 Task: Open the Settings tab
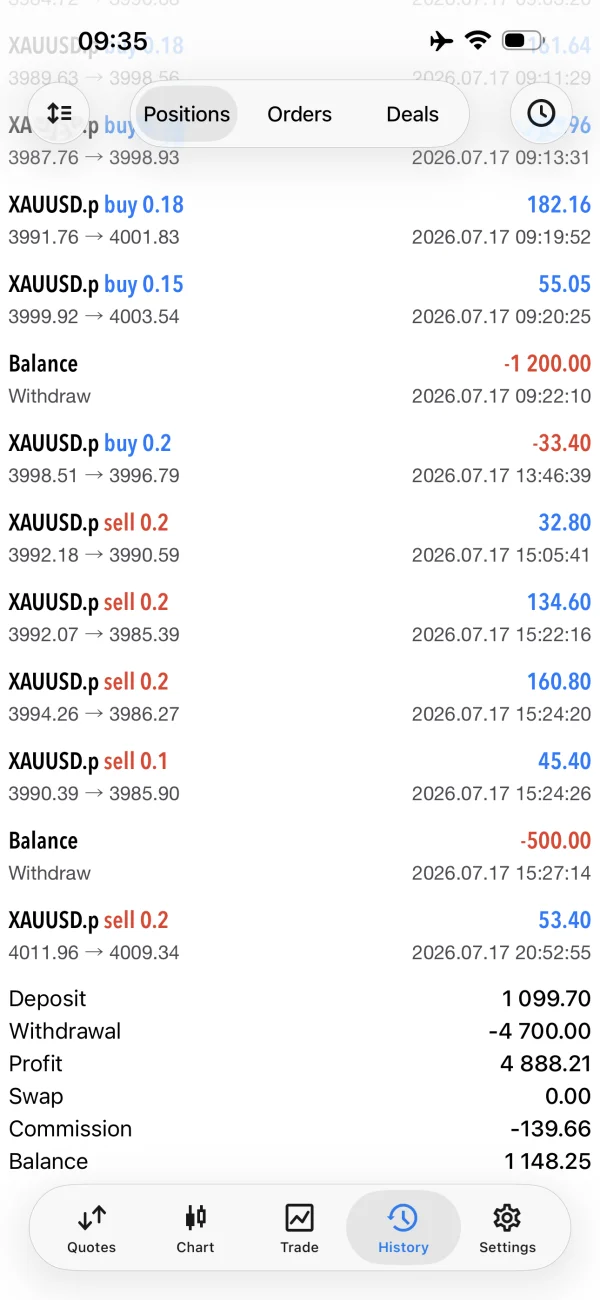pos(507,1229)
